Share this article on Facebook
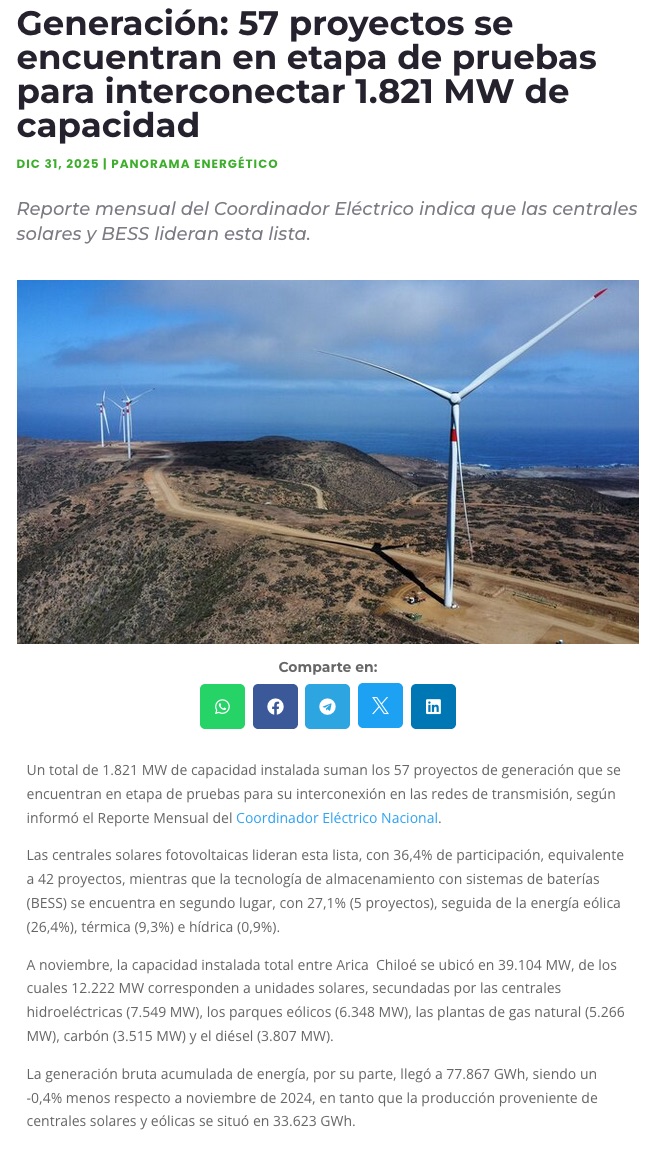Viewport: 656px width, 1154px height. 275,706
